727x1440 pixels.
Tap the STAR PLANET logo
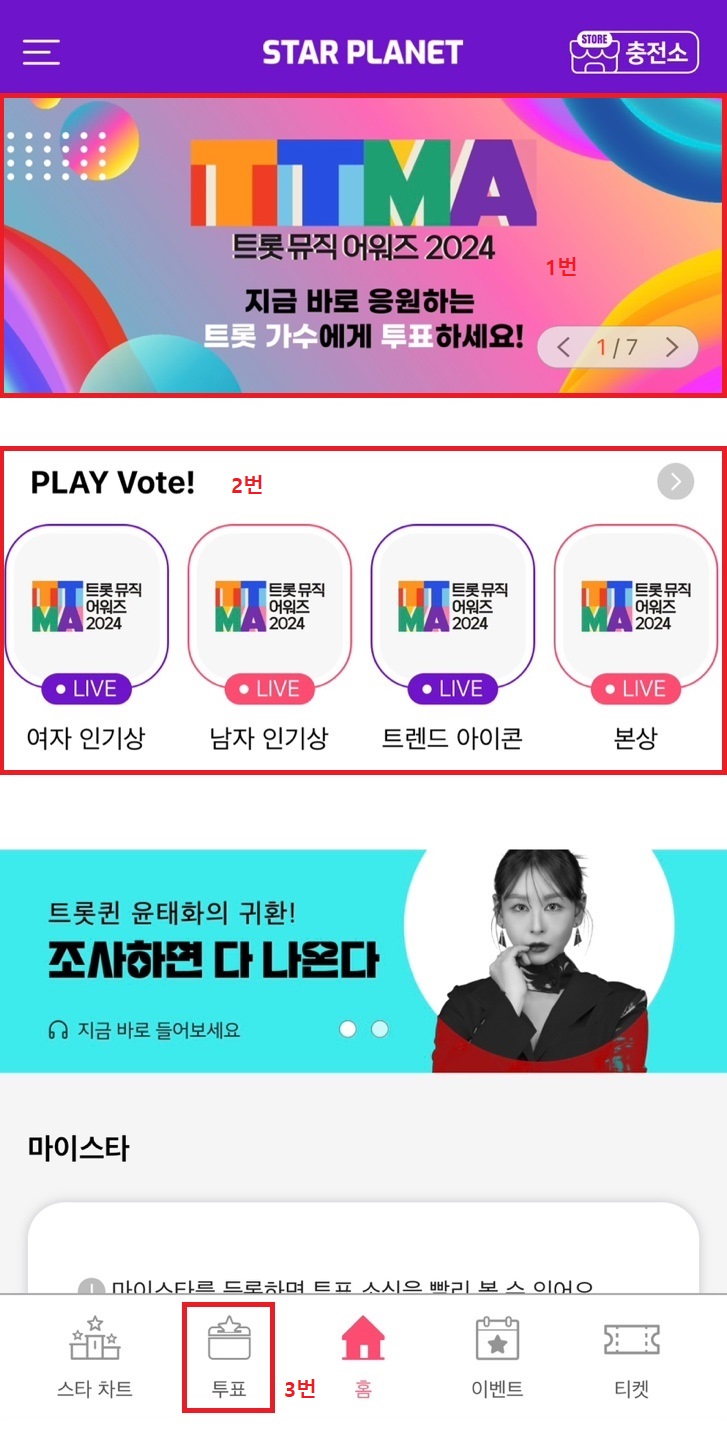pyautogui.click(x=363, y=52)
